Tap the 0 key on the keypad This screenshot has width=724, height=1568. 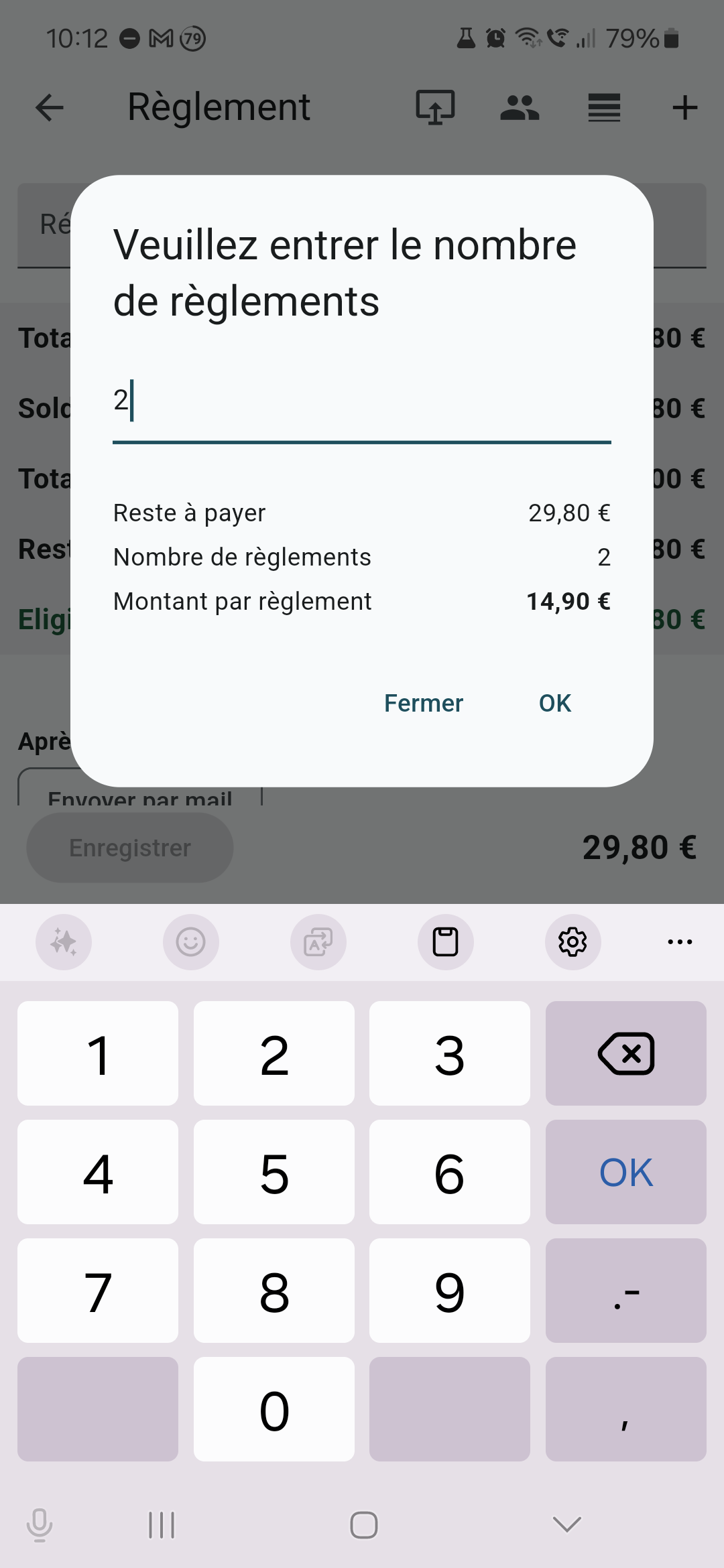tap(274, 1409)
